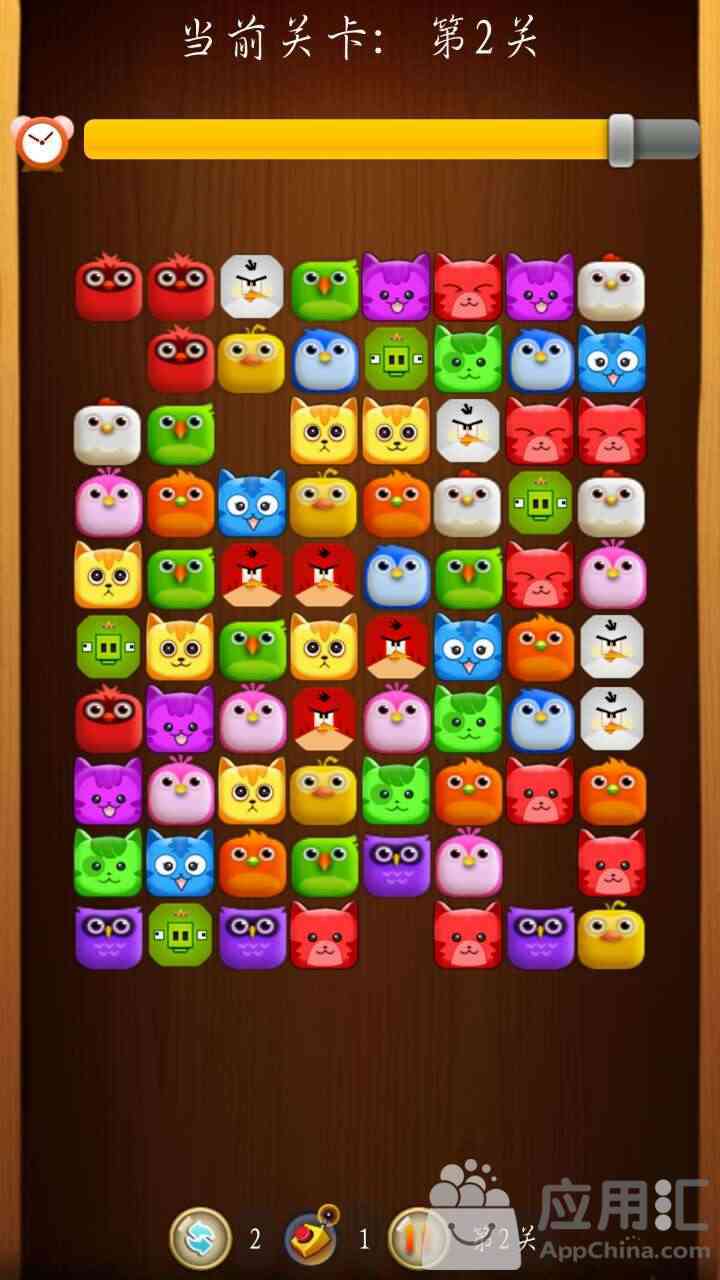Activate the bomb detonator power-up
720x1280 pixels.
[310, 1238]
